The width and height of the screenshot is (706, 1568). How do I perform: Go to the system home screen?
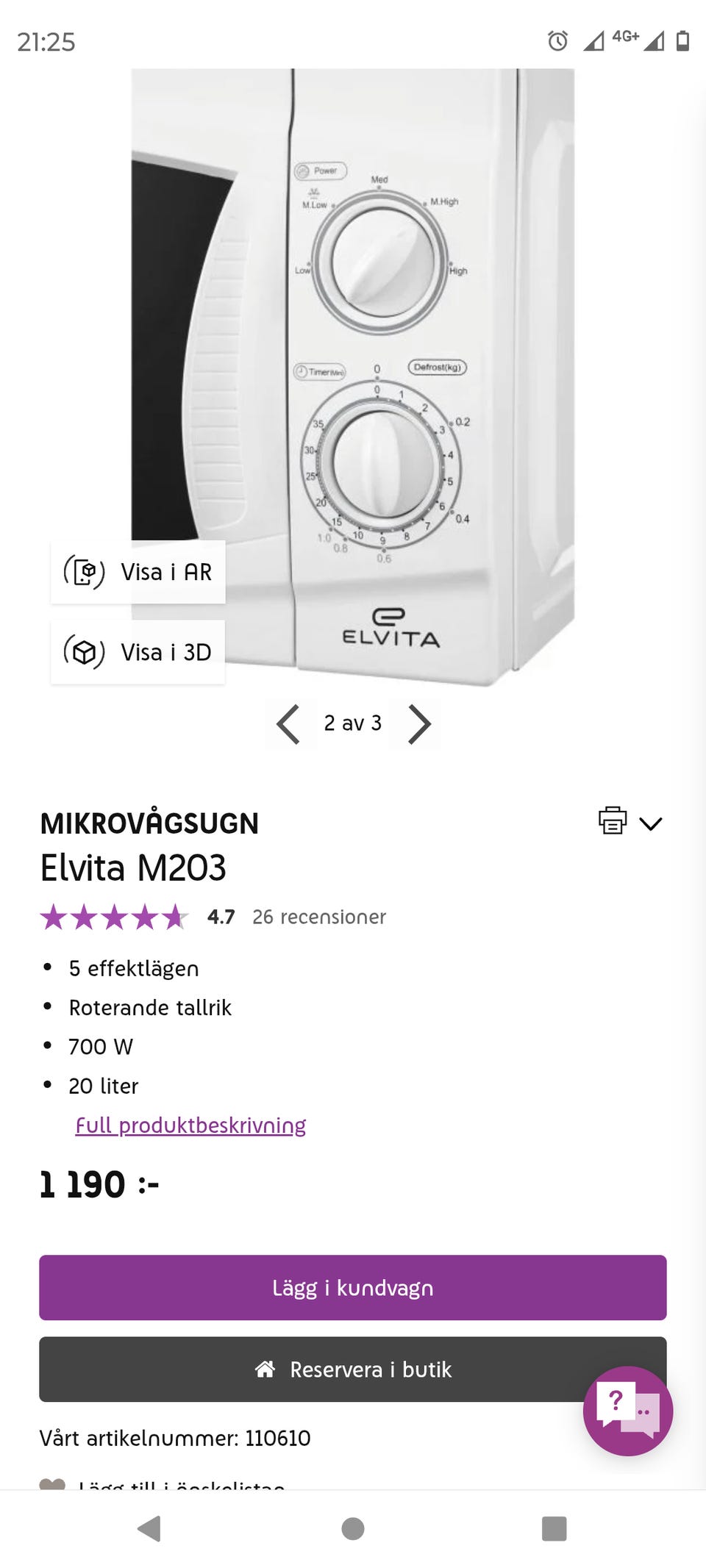tap(353, 1528)
